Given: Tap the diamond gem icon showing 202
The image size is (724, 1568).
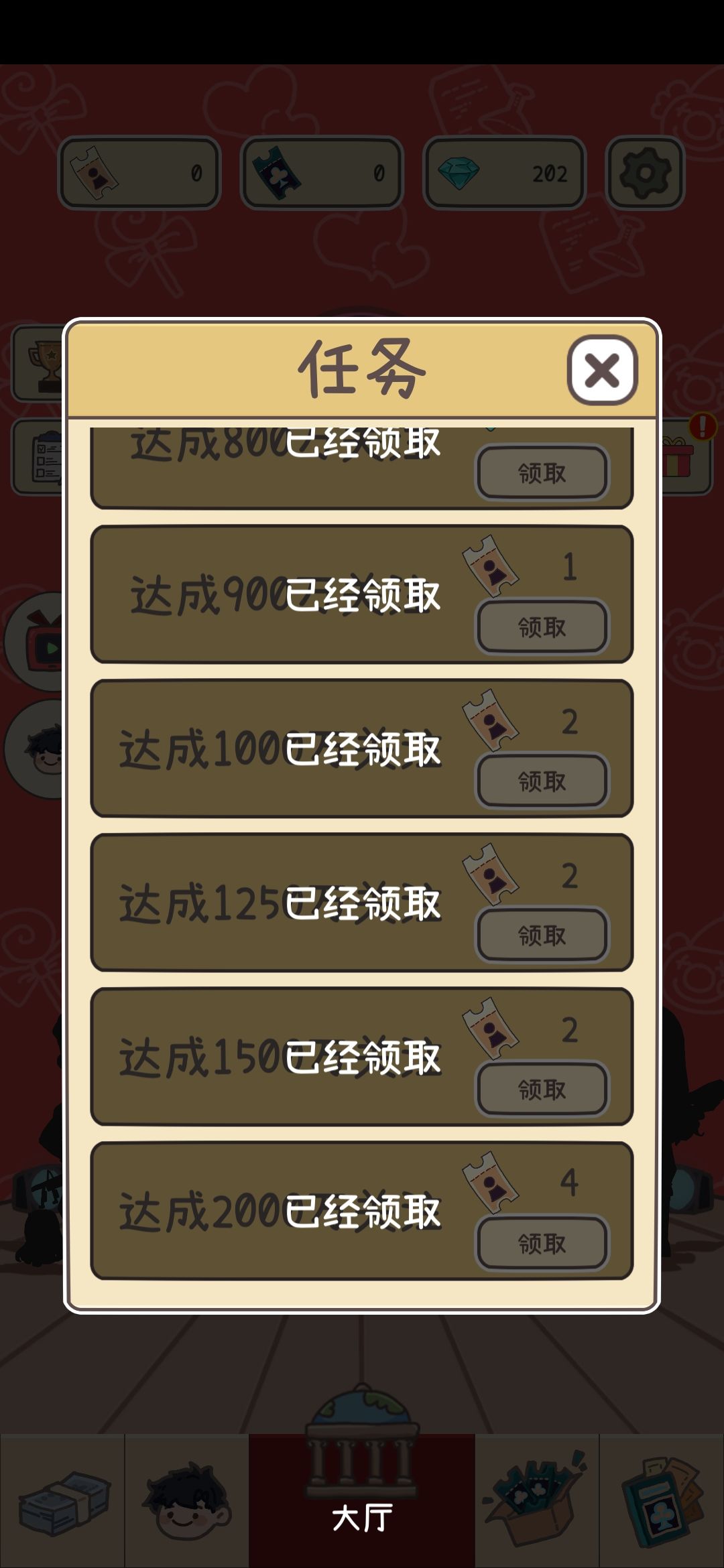Looking at the screenshot, I should pos(460,174).
